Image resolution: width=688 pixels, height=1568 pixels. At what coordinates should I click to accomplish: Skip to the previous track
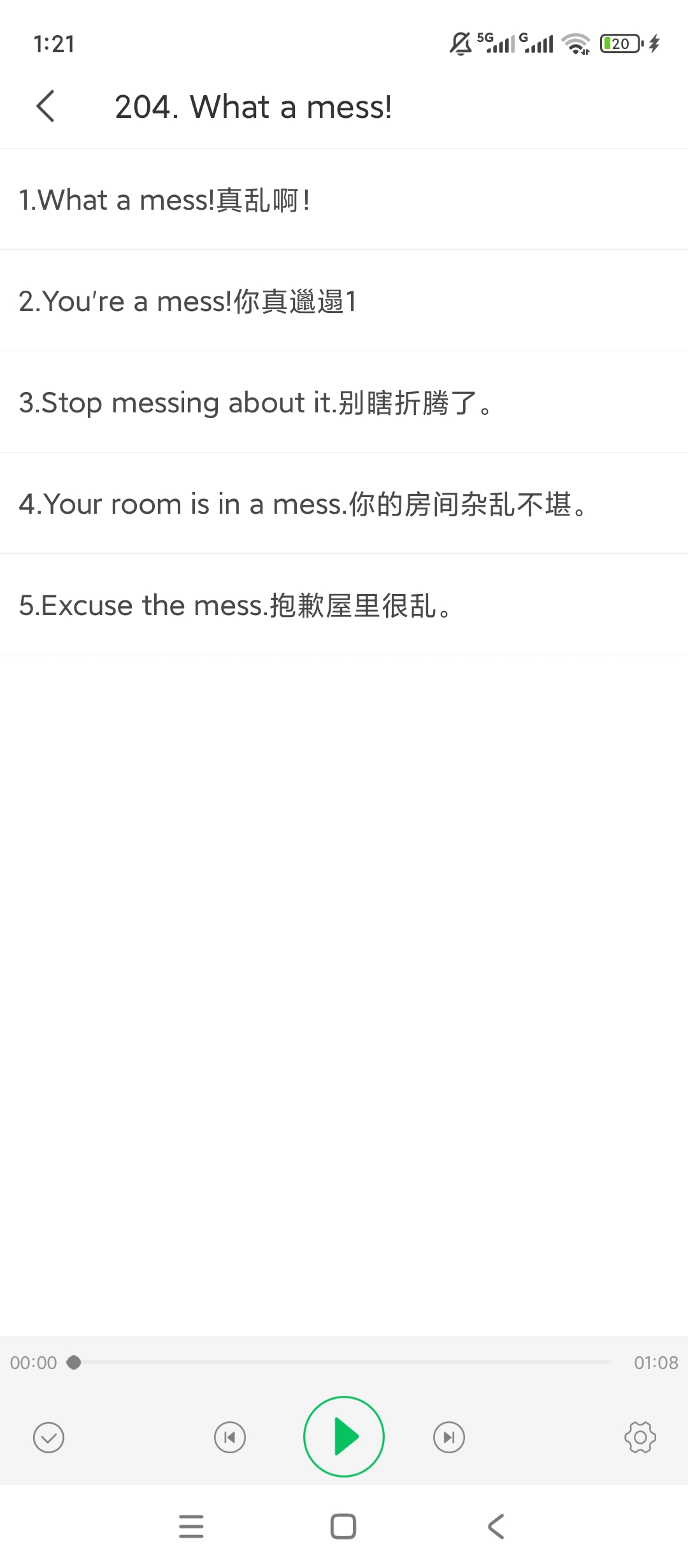[230, 1437]
